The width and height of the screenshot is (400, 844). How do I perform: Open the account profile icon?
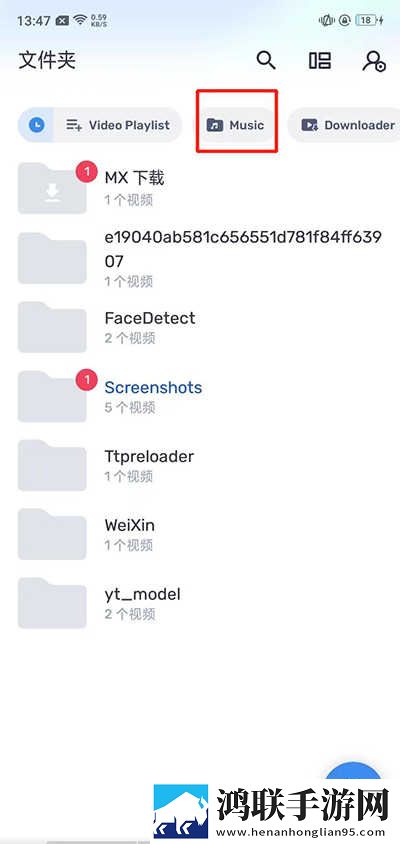[374, 61]
